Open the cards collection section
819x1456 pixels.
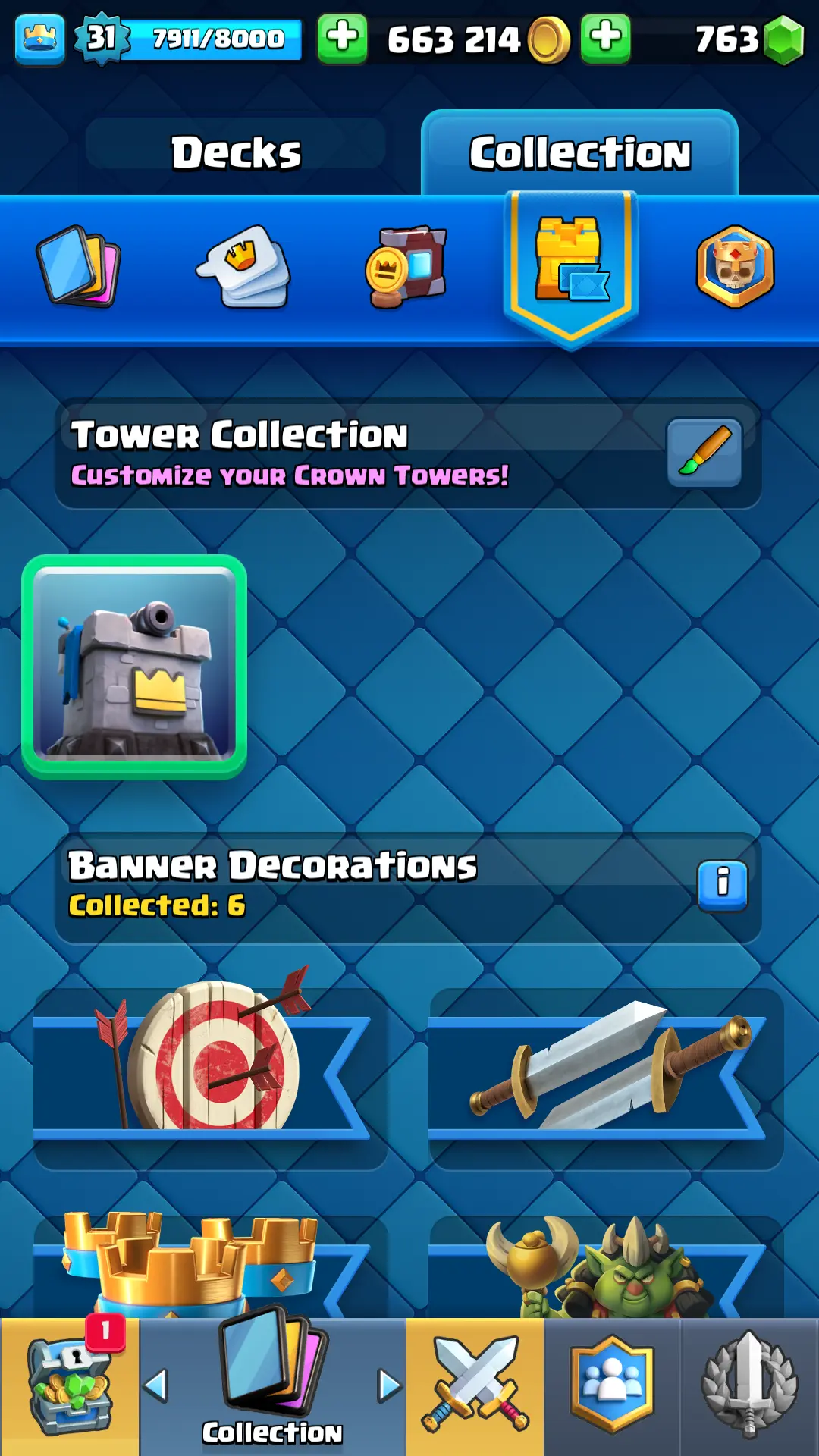(x=78, y=266)
